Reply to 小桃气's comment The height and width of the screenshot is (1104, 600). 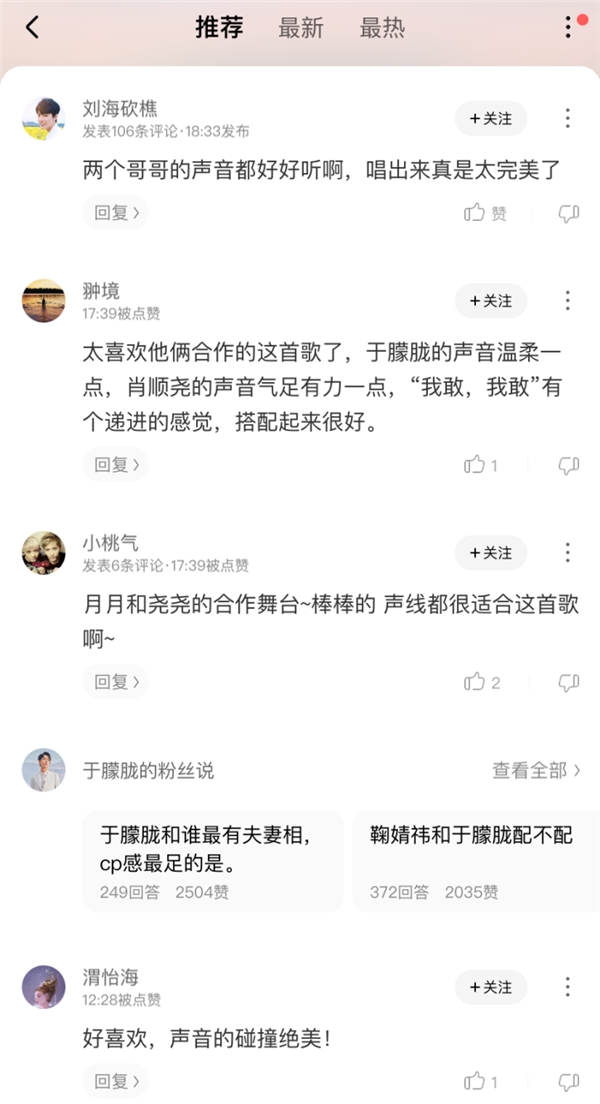(x=115, y=682)
